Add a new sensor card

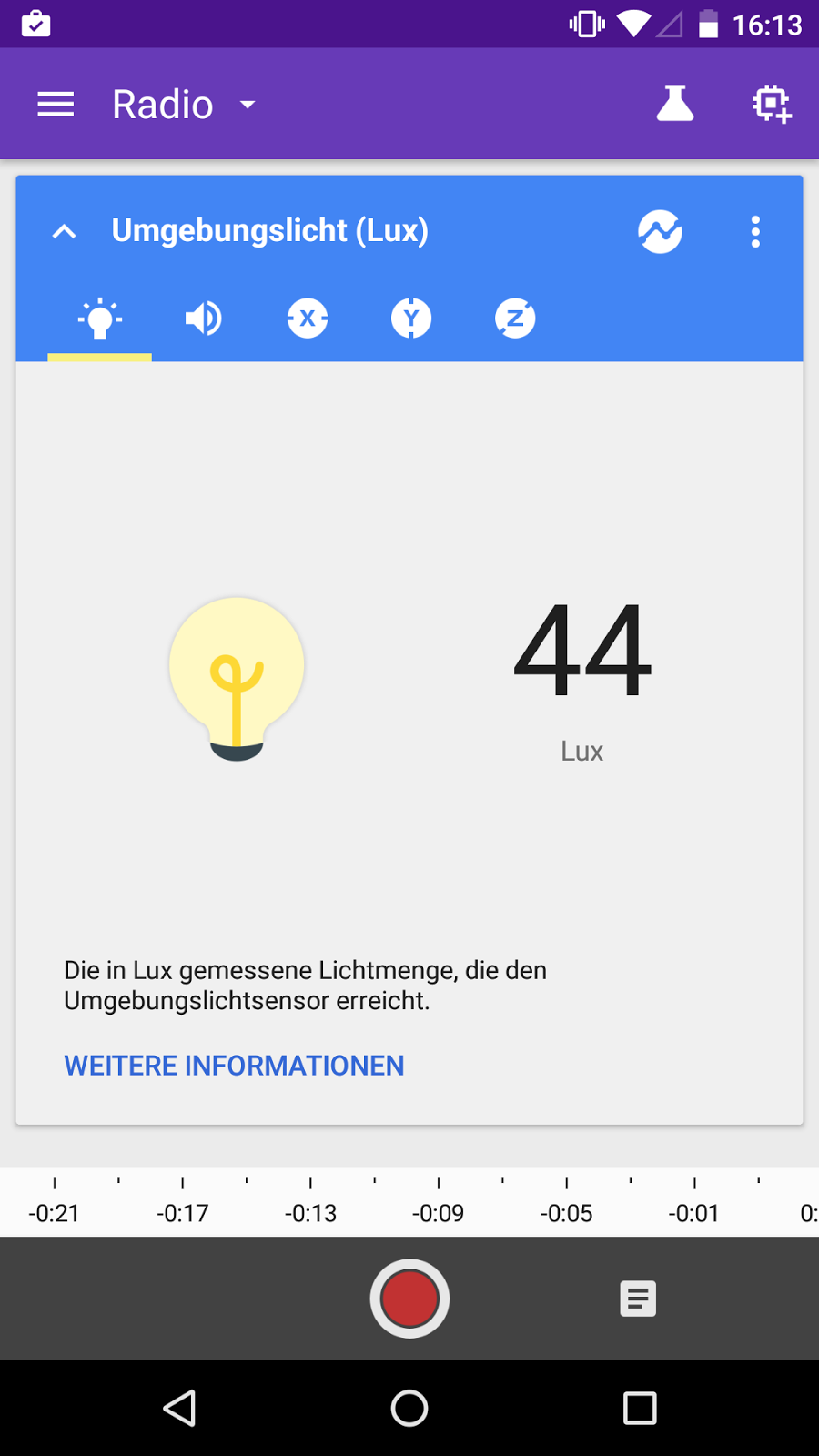click(772, 104)
